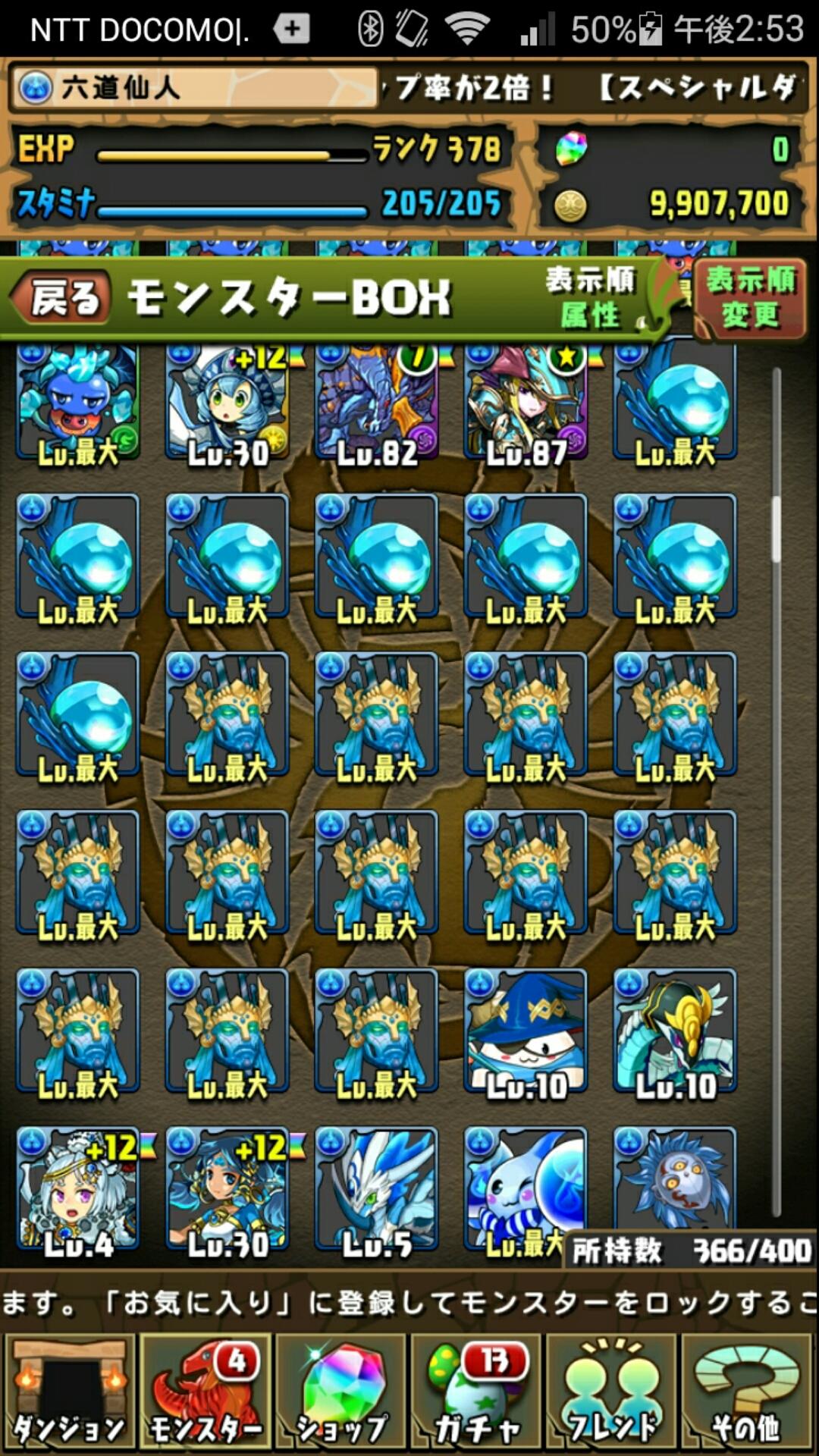Select the blue ghost with orb monster

(526, 1189)
